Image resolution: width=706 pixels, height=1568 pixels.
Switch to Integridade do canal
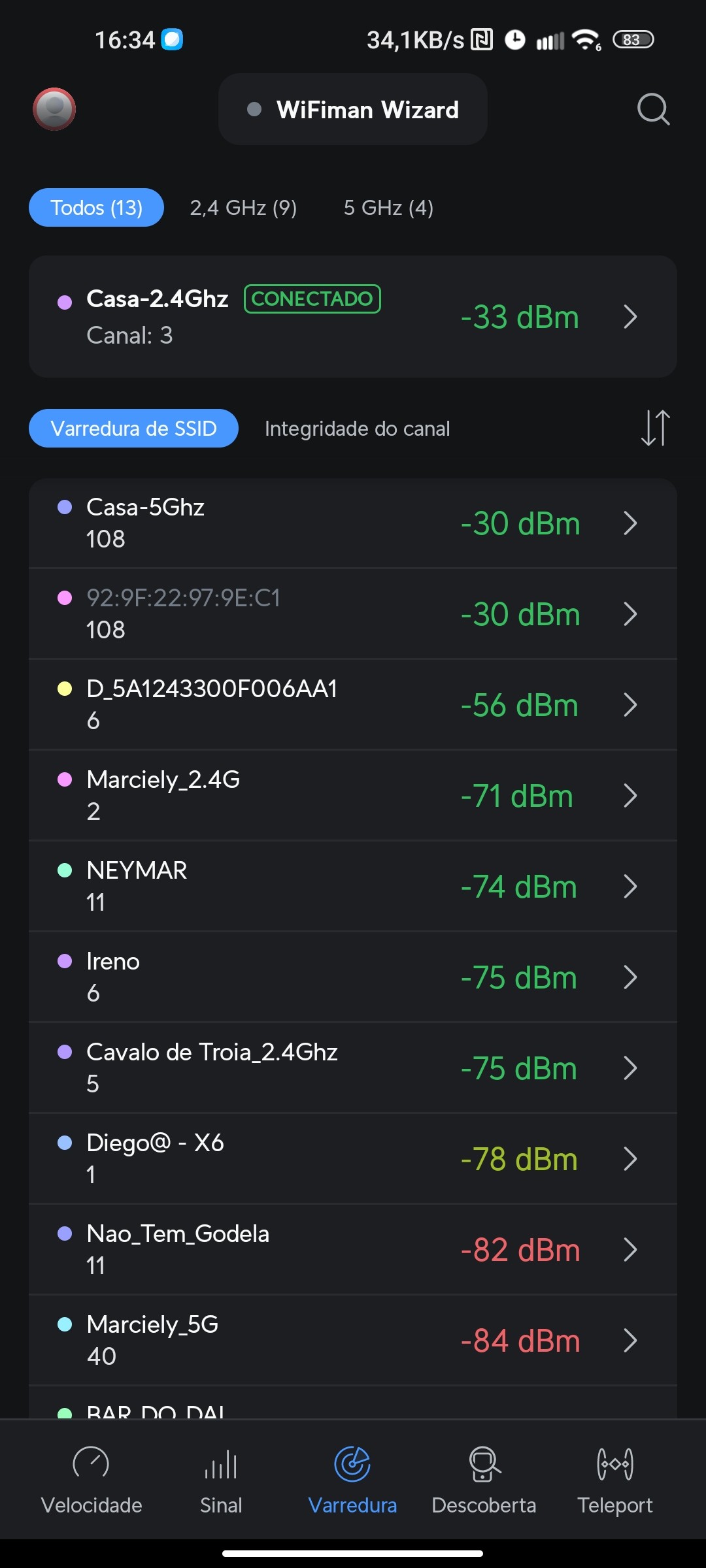click(357, 429)
